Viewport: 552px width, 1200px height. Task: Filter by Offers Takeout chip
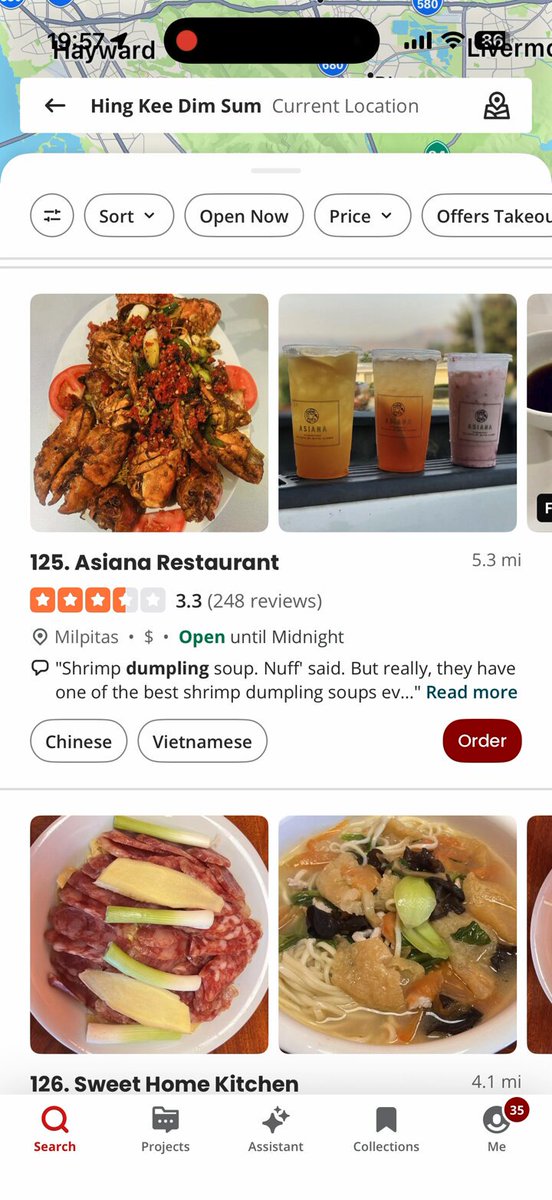pyautogui.click(x=488, y=216)
